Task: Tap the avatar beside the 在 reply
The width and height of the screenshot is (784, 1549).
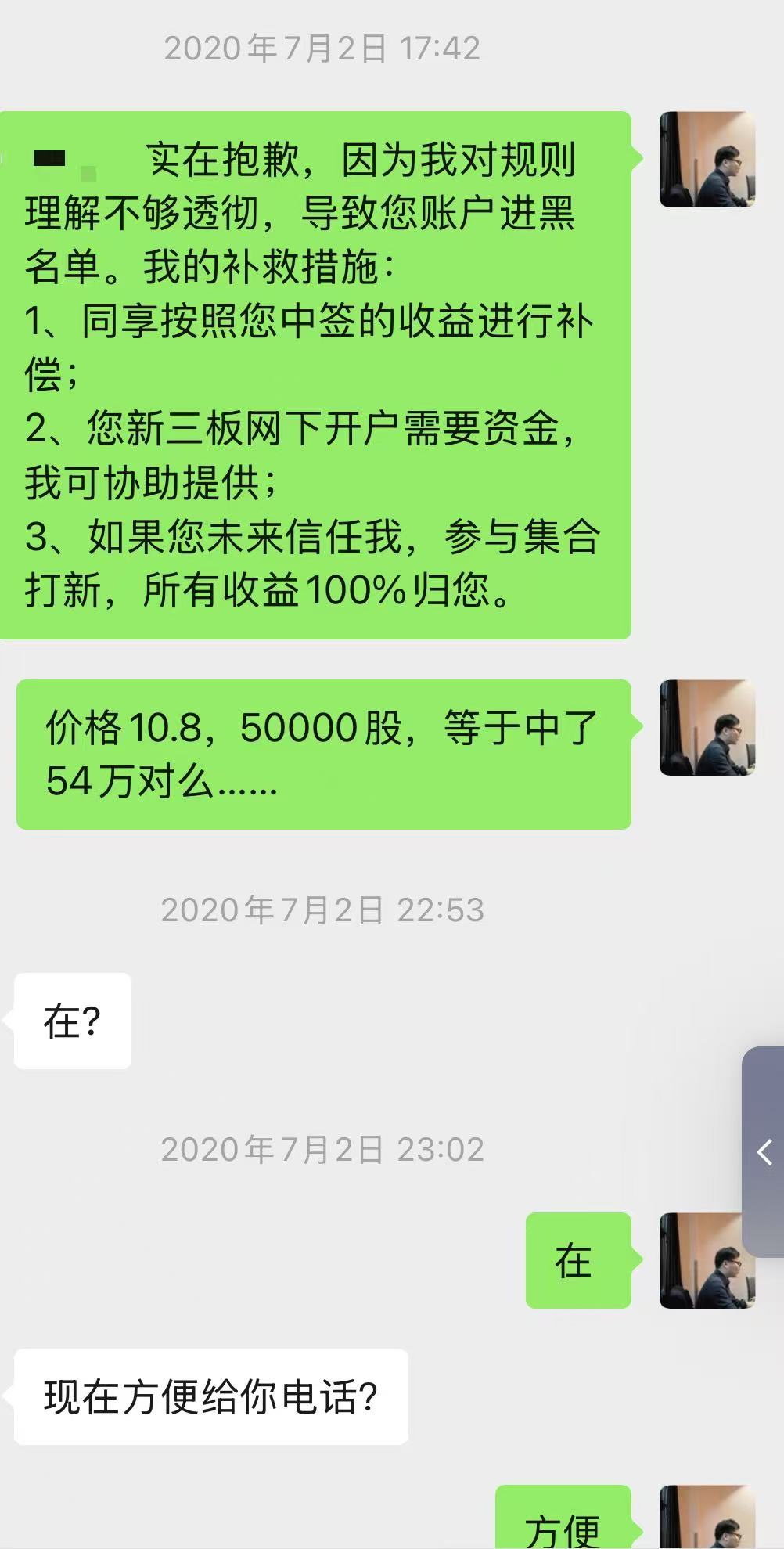Action: (x=707, y=1260)
